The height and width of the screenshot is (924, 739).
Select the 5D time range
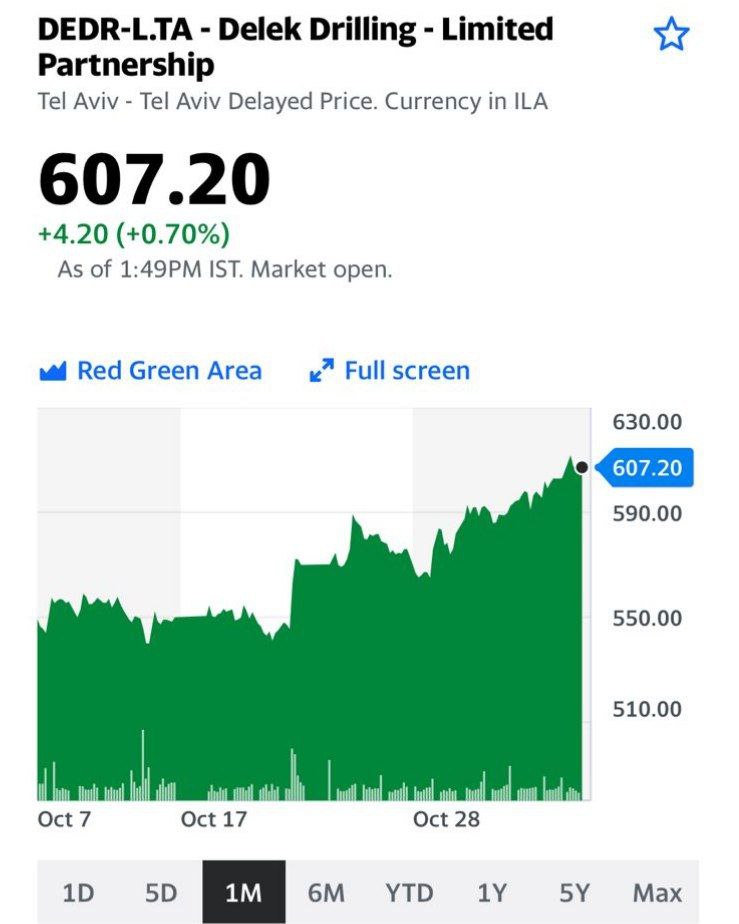point(160,892)
